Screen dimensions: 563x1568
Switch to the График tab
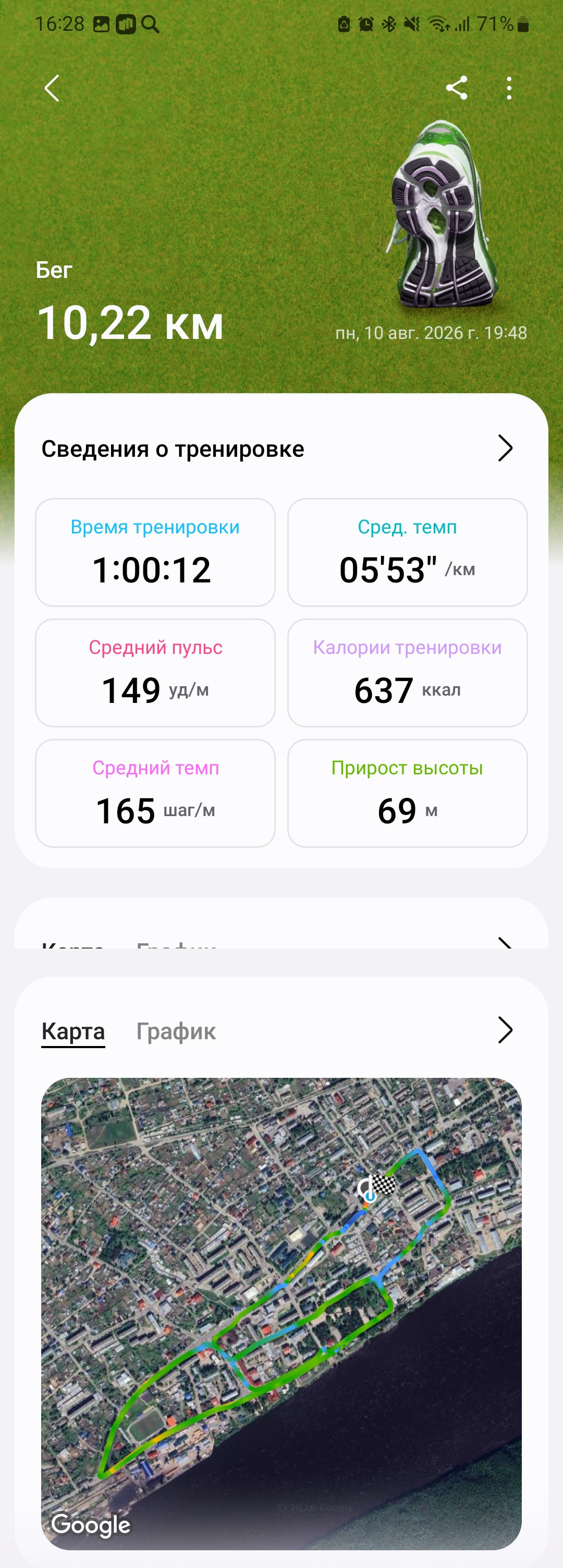[176, 1031]
